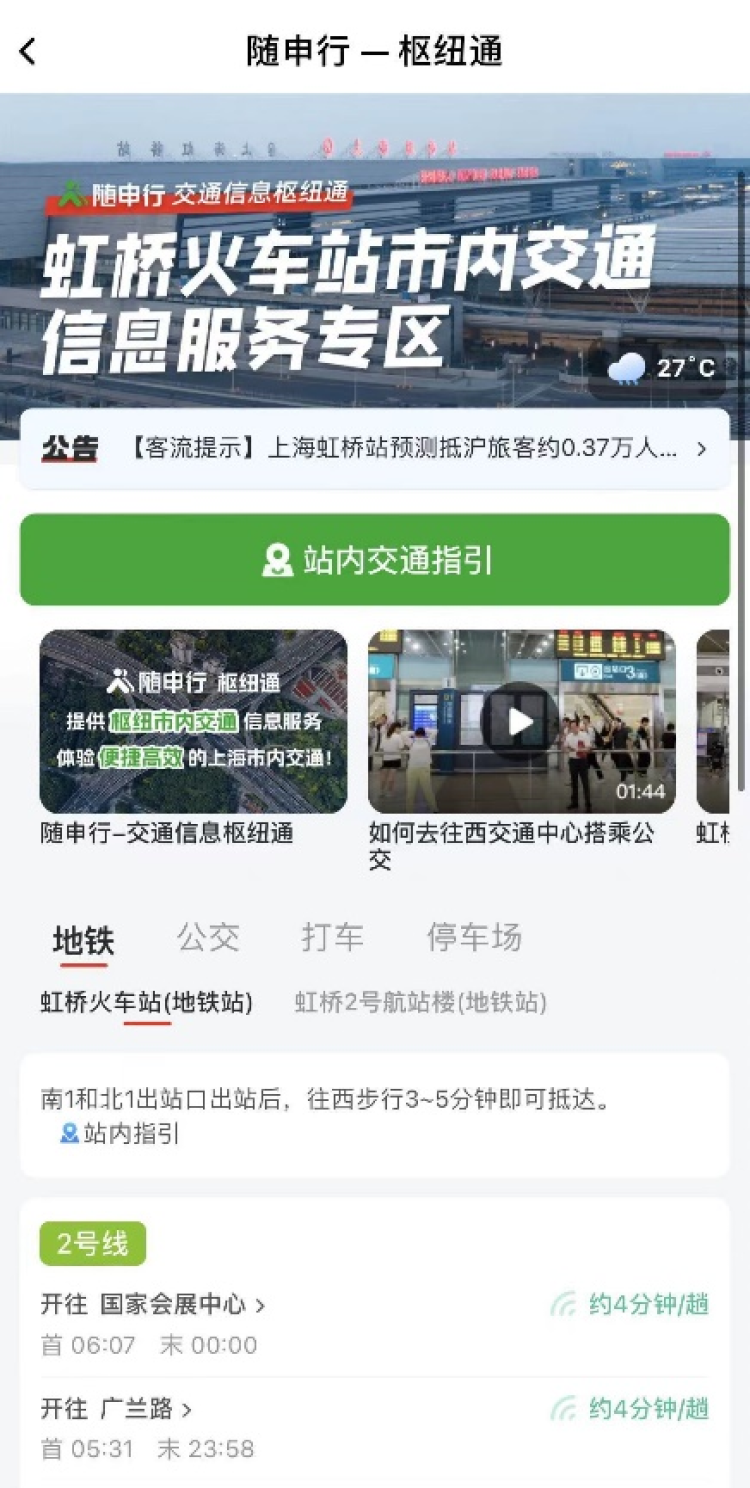This screenshot has height=1488, width=750.
Task: Go back using the top-left arrow
Action: click(x=28, y=51)
